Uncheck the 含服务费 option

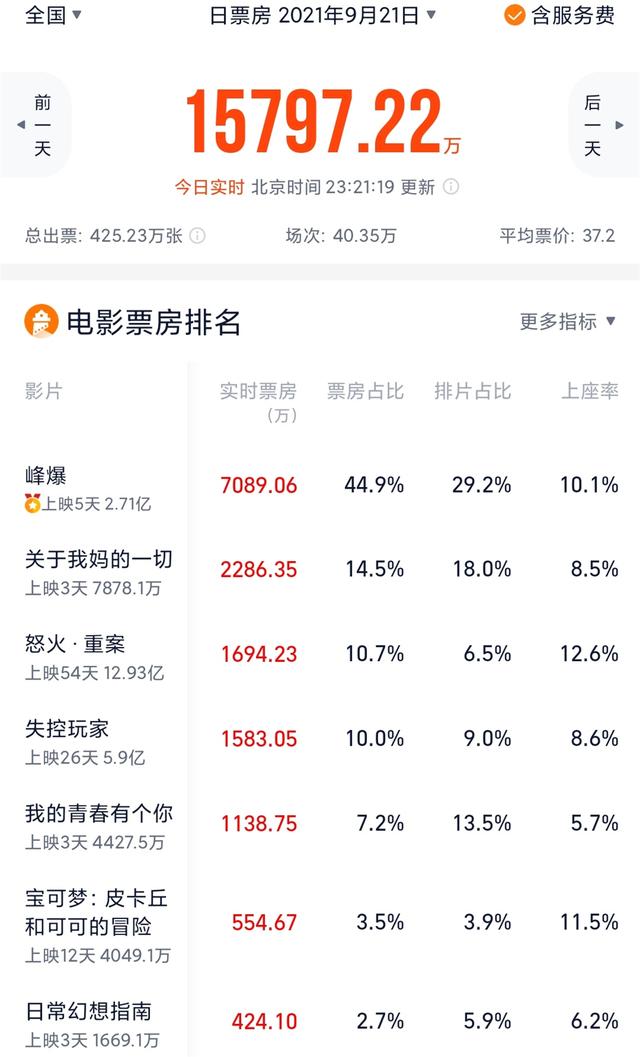click(559, 15)
